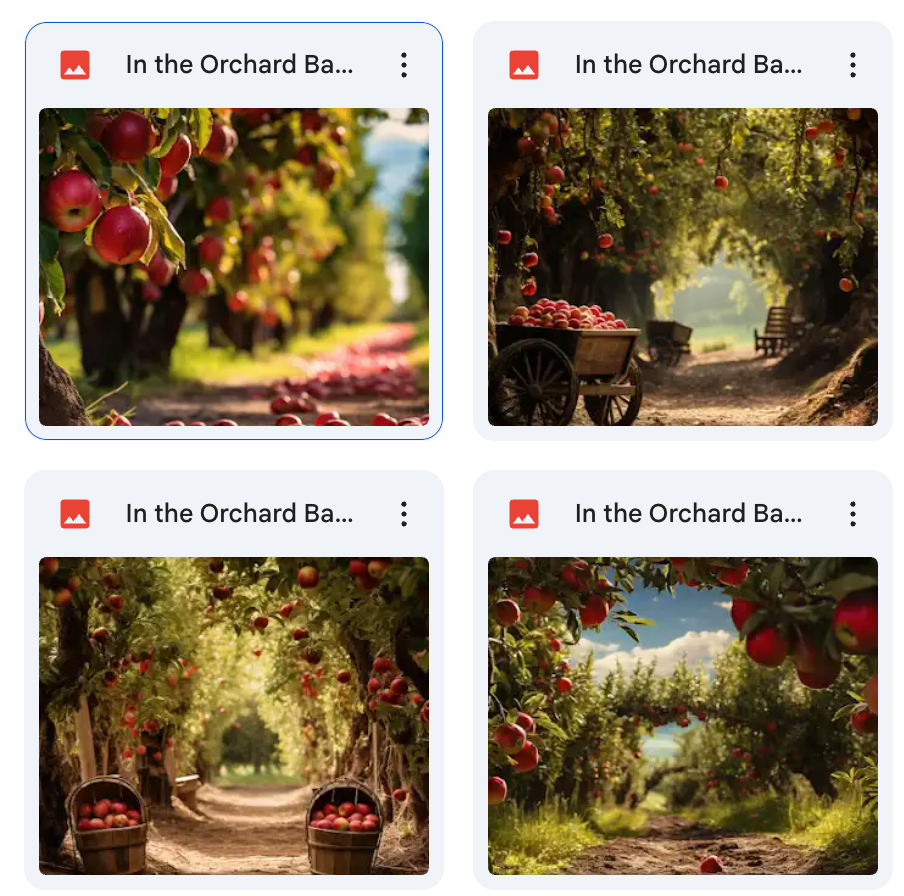Viewport: 904px width, 896px height.
Task: Open the file showing blue sky over the orchard
Action: [x=682, y=715]
